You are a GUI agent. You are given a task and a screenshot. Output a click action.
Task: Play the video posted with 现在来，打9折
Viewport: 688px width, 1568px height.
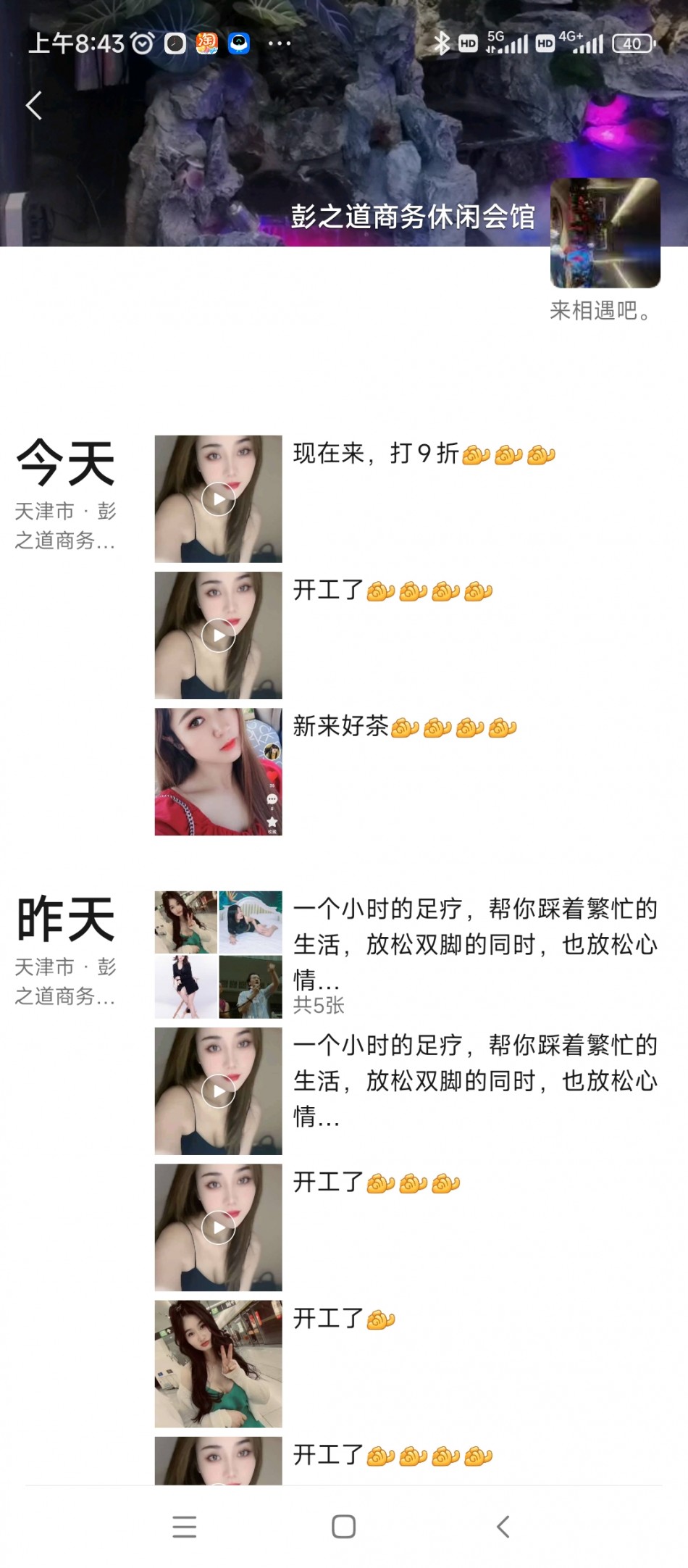pos(218,499)
